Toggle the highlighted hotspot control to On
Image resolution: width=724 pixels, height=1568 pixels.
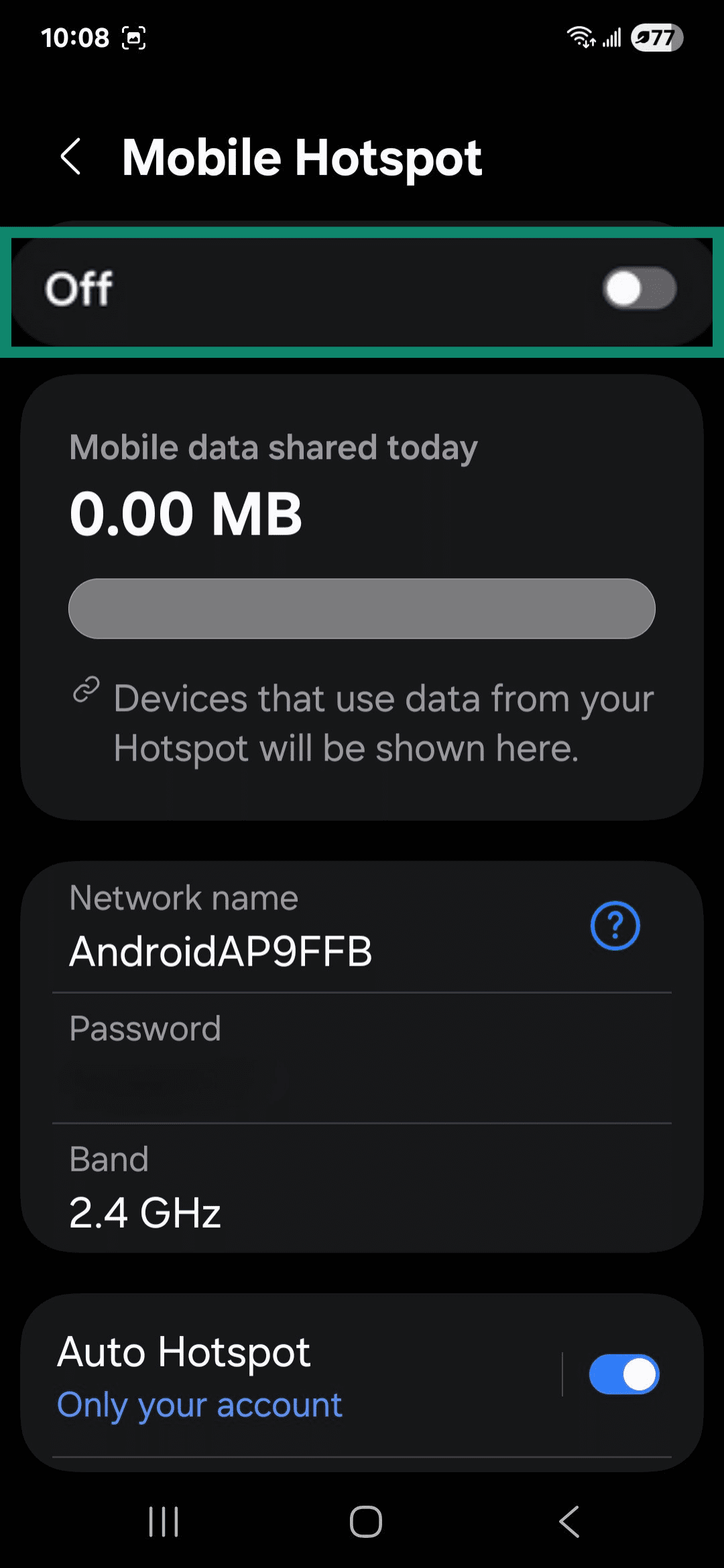[x=639, y=289]
